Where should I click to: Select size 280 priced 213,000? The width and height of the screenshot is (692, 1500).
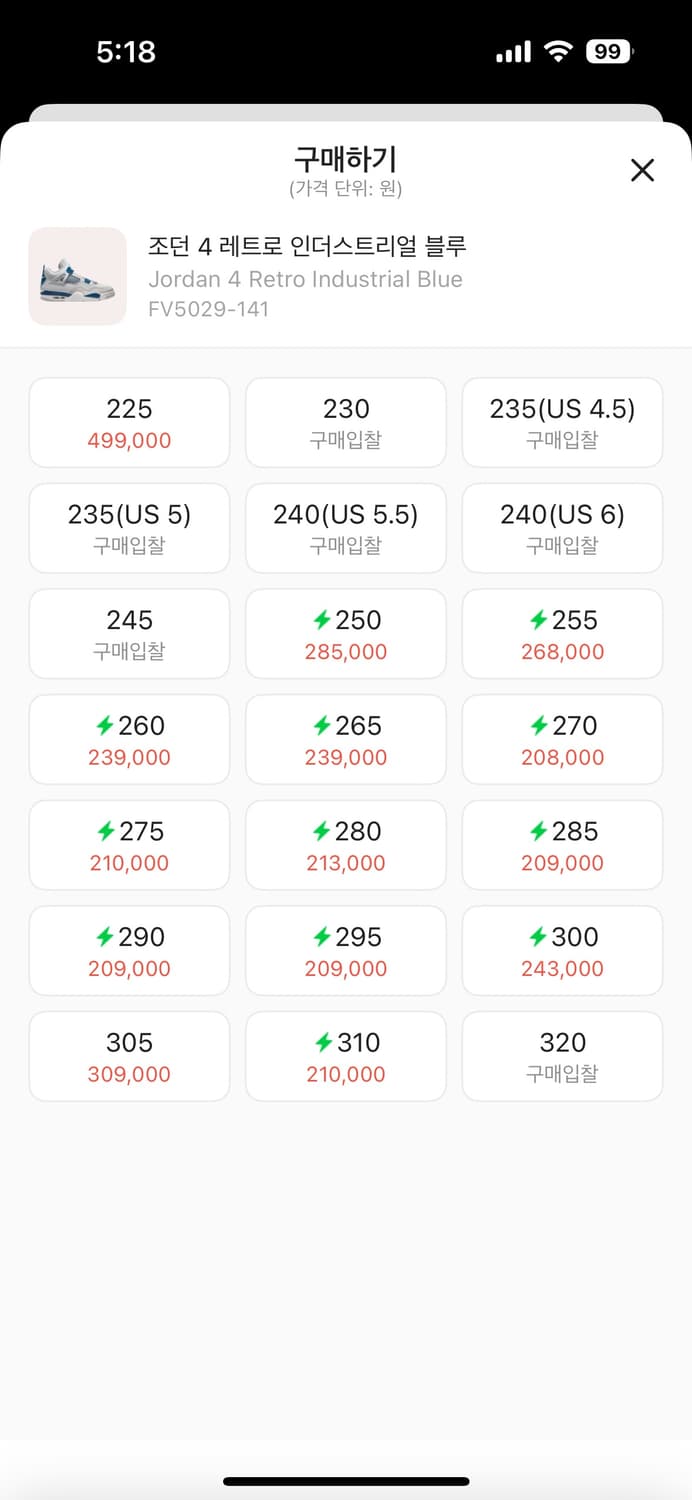346,846
